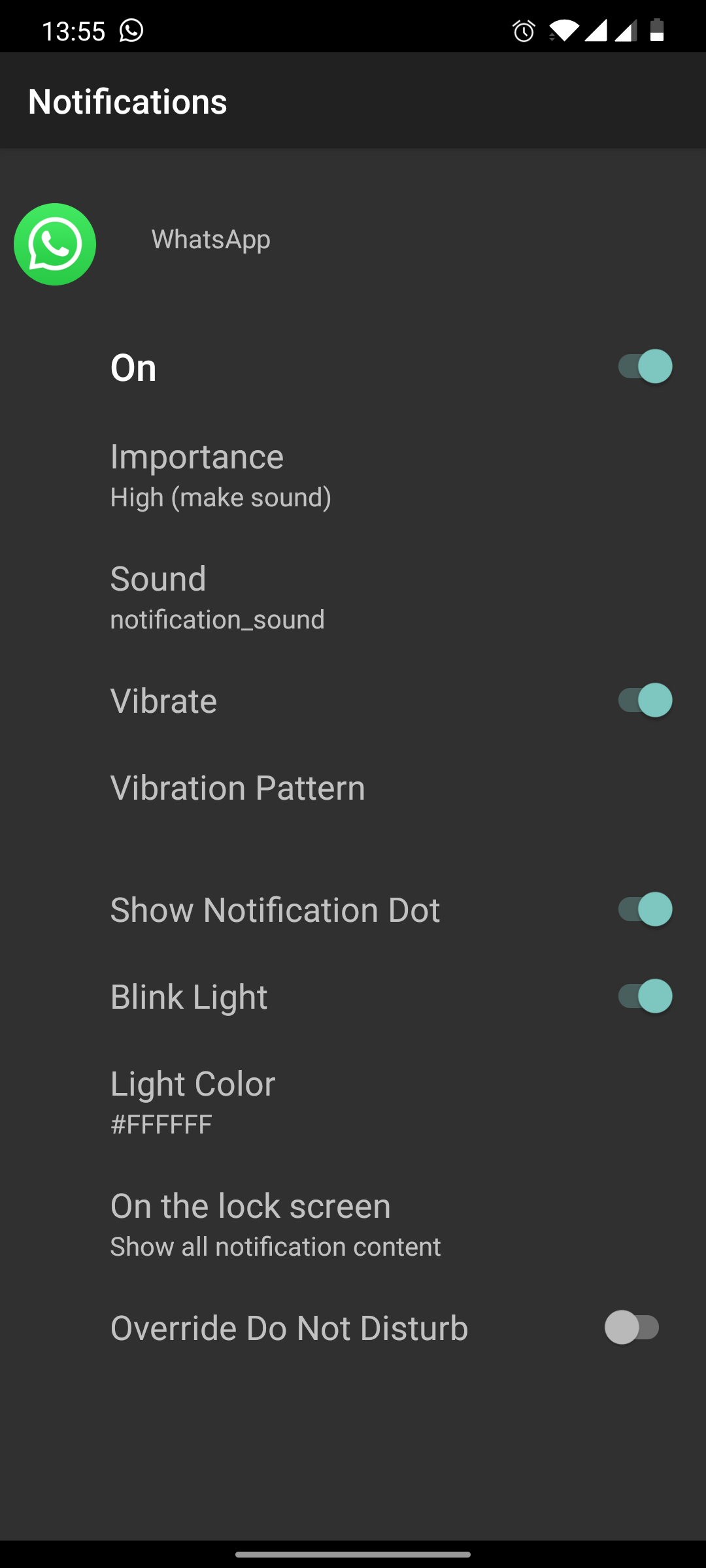
Task: Toggle off Show Notification Dot
Action: [645, 909]
